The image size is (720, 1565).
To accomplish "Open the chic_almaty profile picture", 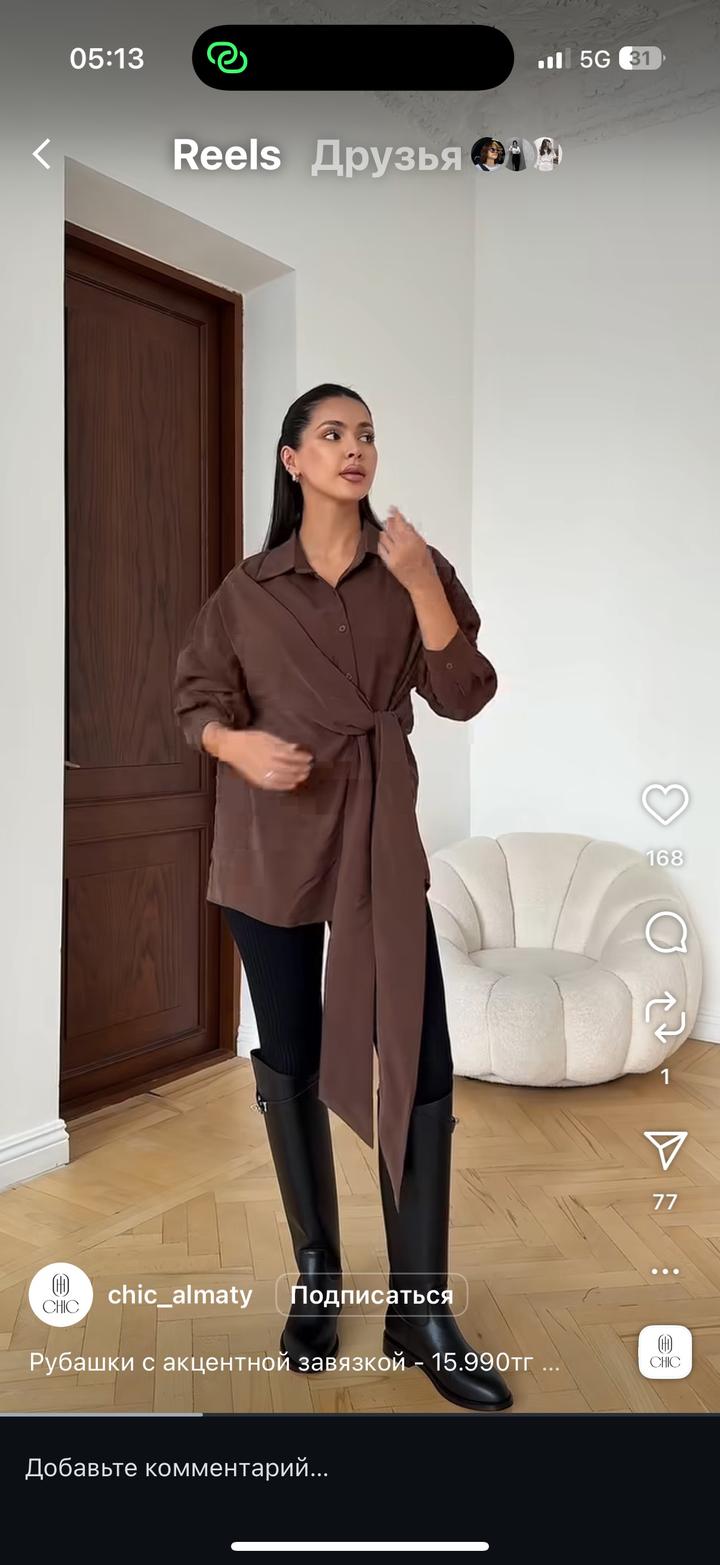I will 61,1295.
